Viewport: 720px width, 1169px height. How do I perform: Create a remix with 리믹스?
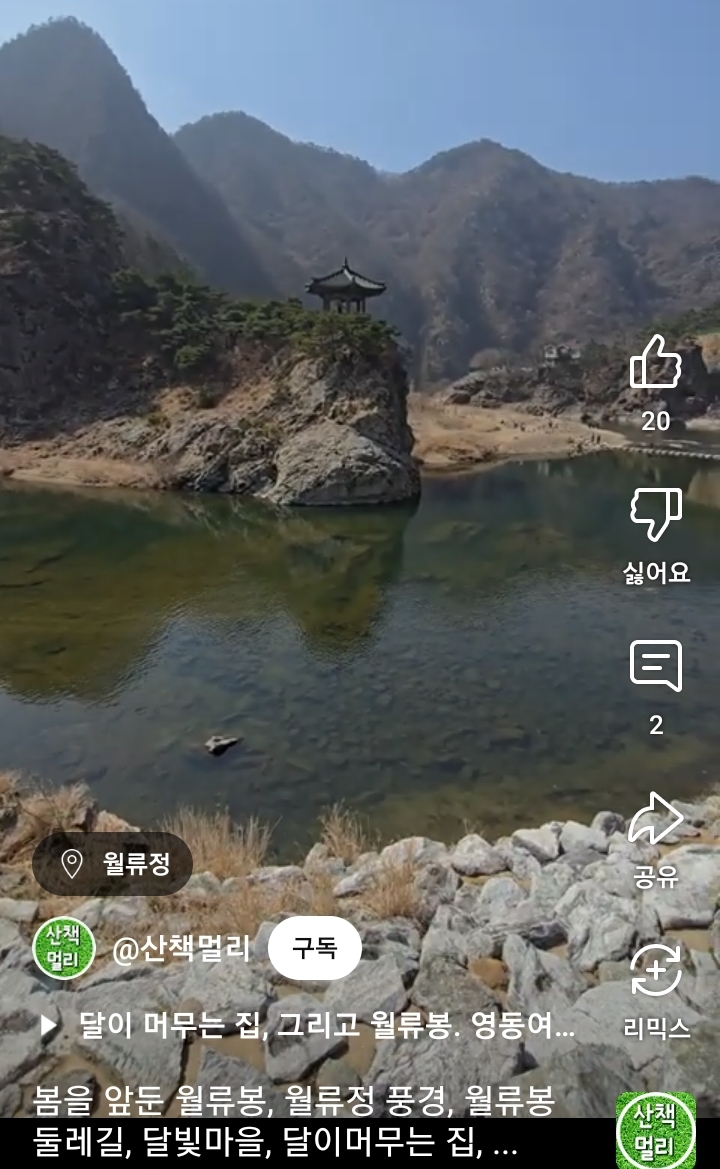tap(656, 970)
